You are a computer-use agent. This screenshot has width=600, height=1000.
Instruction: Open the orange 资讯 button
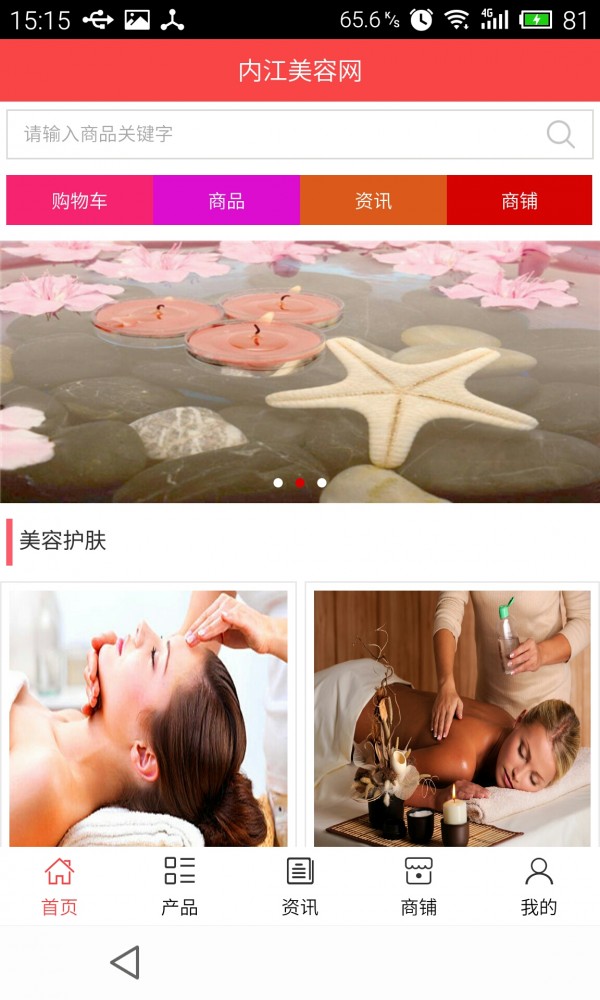coord(373,200)
